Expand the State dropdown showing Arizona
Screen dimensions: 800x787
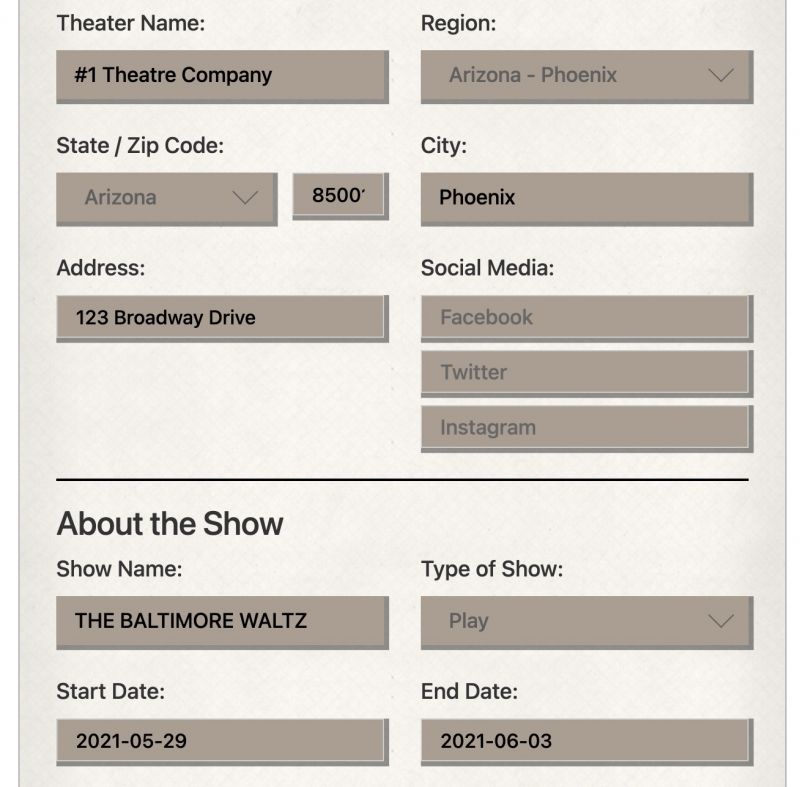[166, 197]
